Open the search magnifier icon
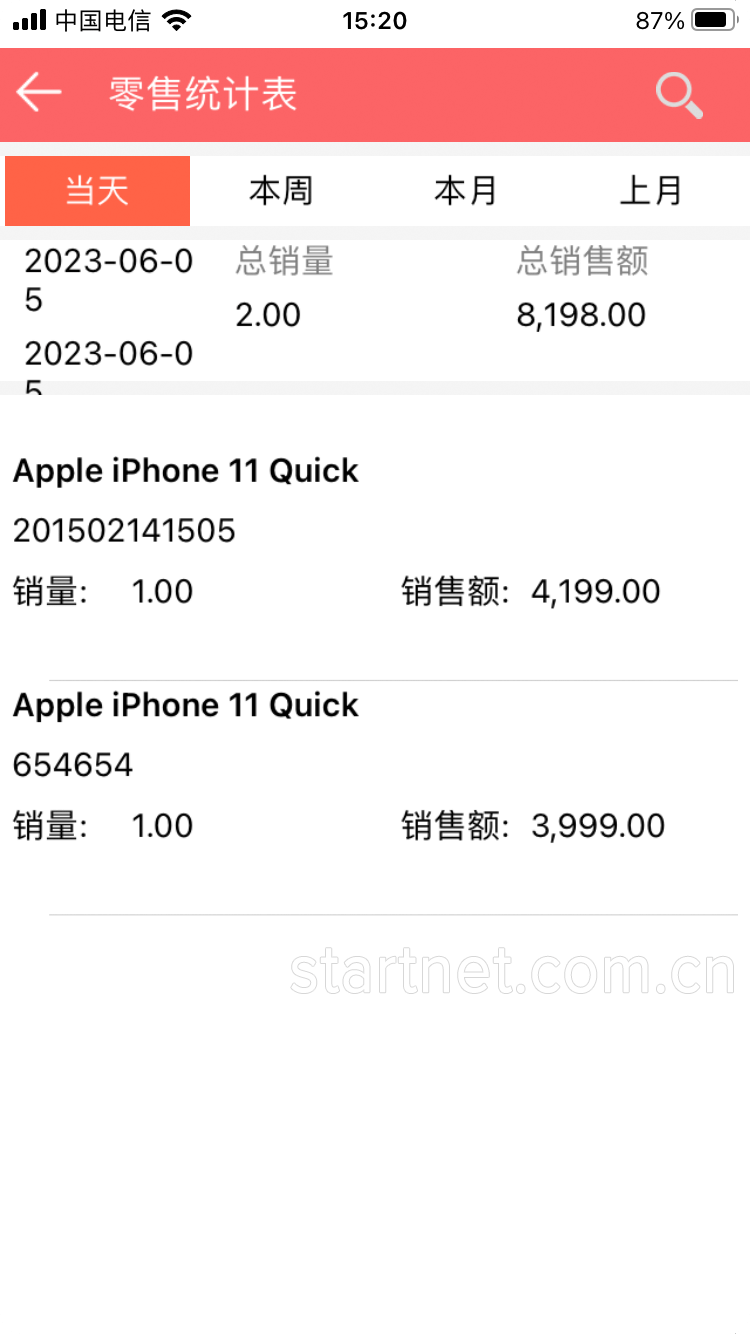Image resolution: width=750 pixels, height=1334 pixels. coord(680,95)
